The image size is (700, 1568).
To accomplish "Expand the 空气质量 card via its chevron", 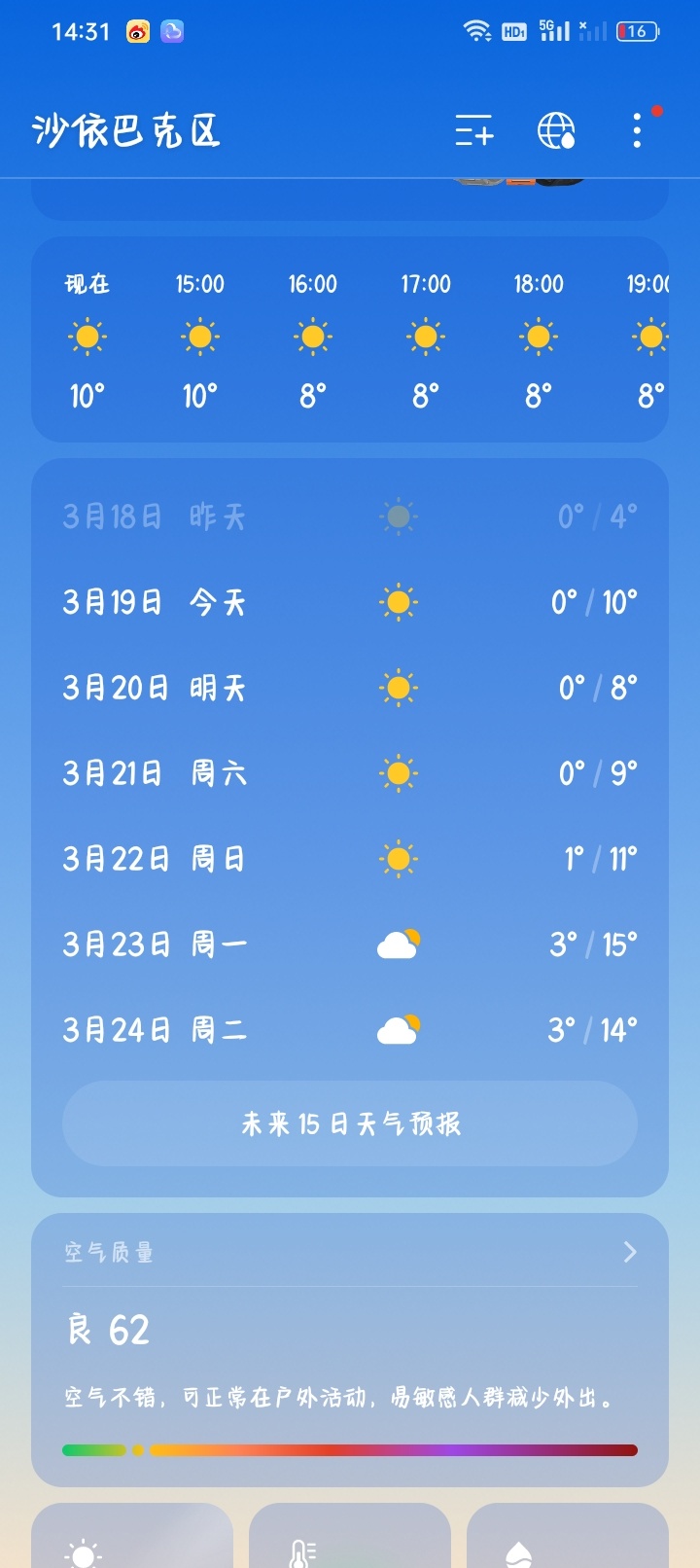I will pos(631,1253).
